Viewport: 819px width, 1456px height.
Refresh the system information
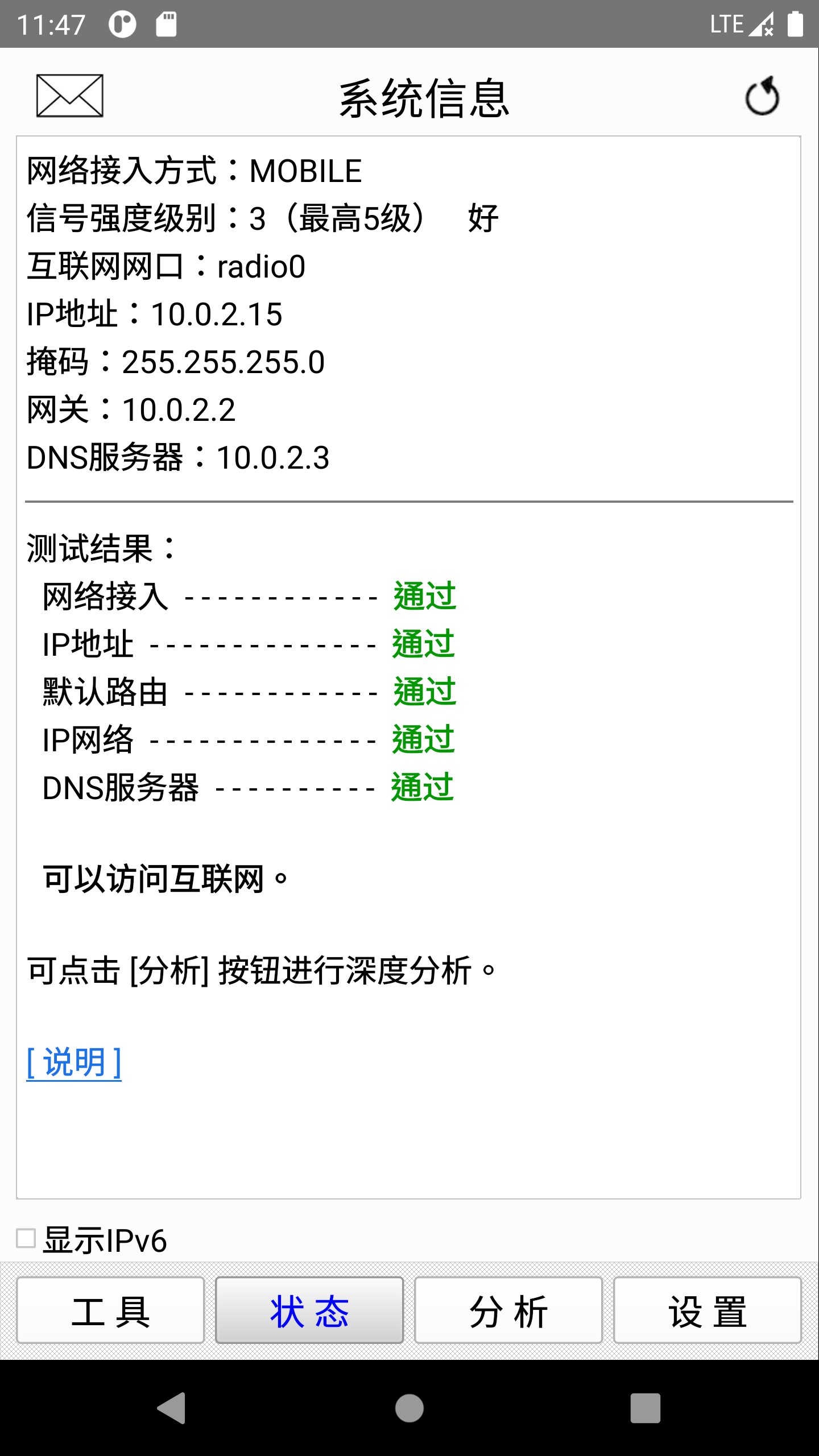762,97
